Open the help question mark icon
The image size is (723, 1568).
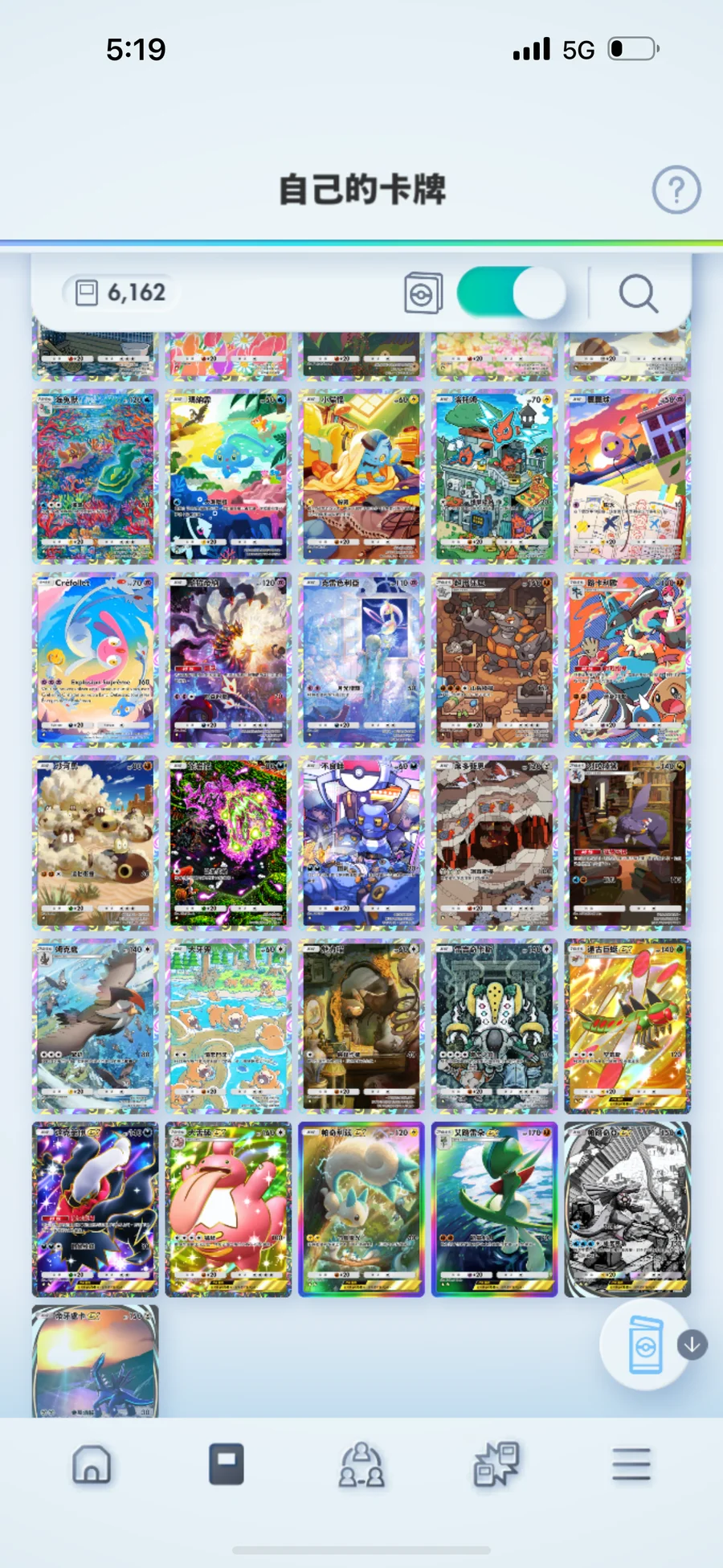pos(676,190)
